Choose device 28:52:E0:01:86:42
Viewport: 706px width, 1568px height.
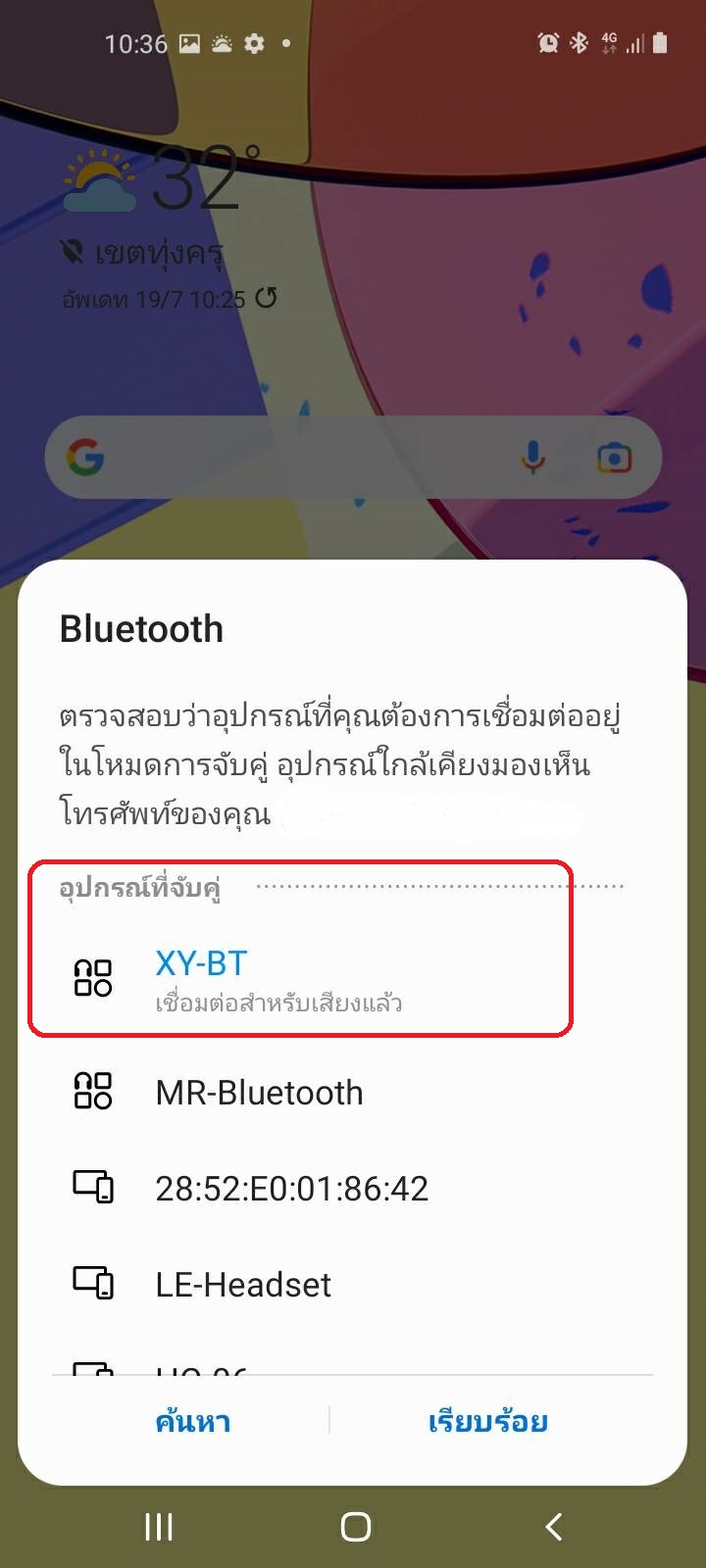coord(291,1189)
